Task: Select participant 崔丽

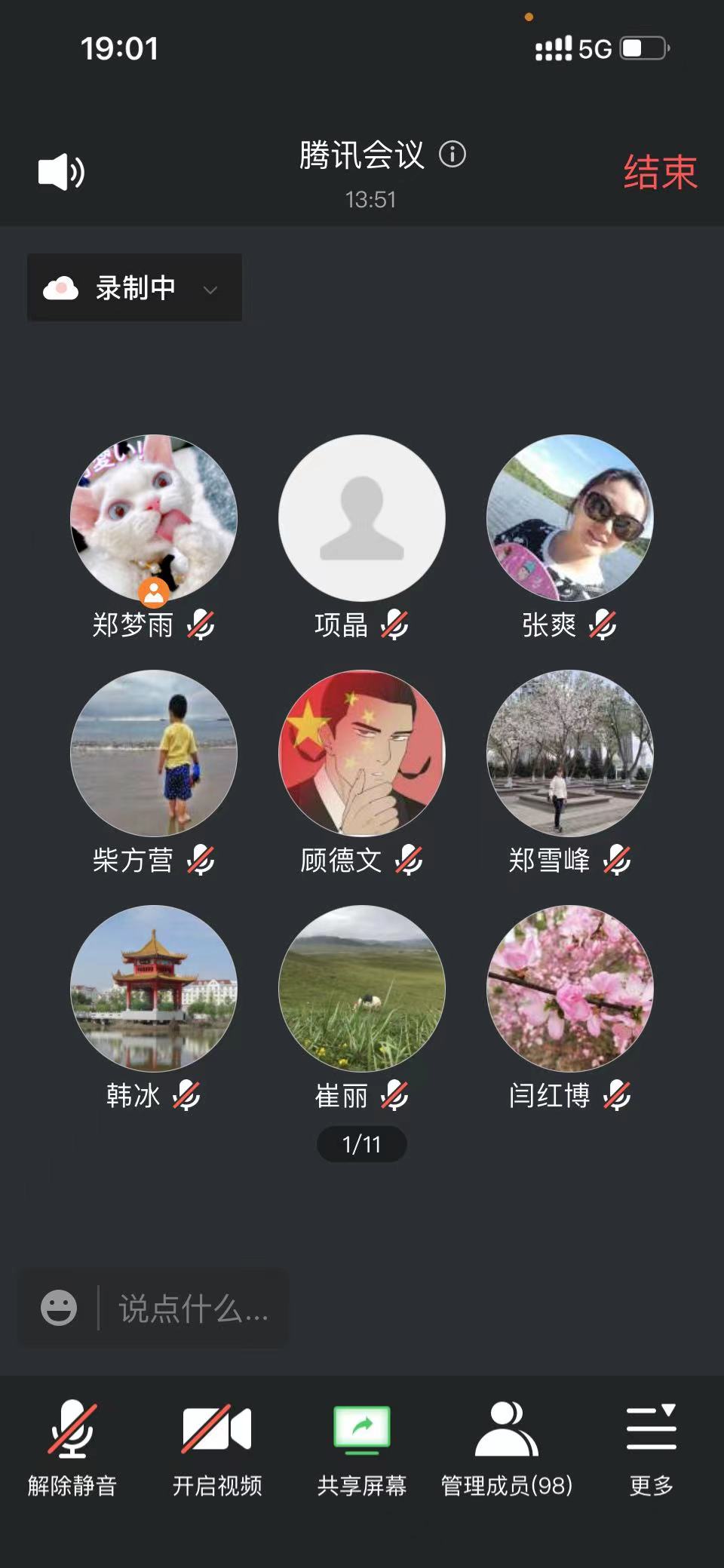Action: coord(361,989)
